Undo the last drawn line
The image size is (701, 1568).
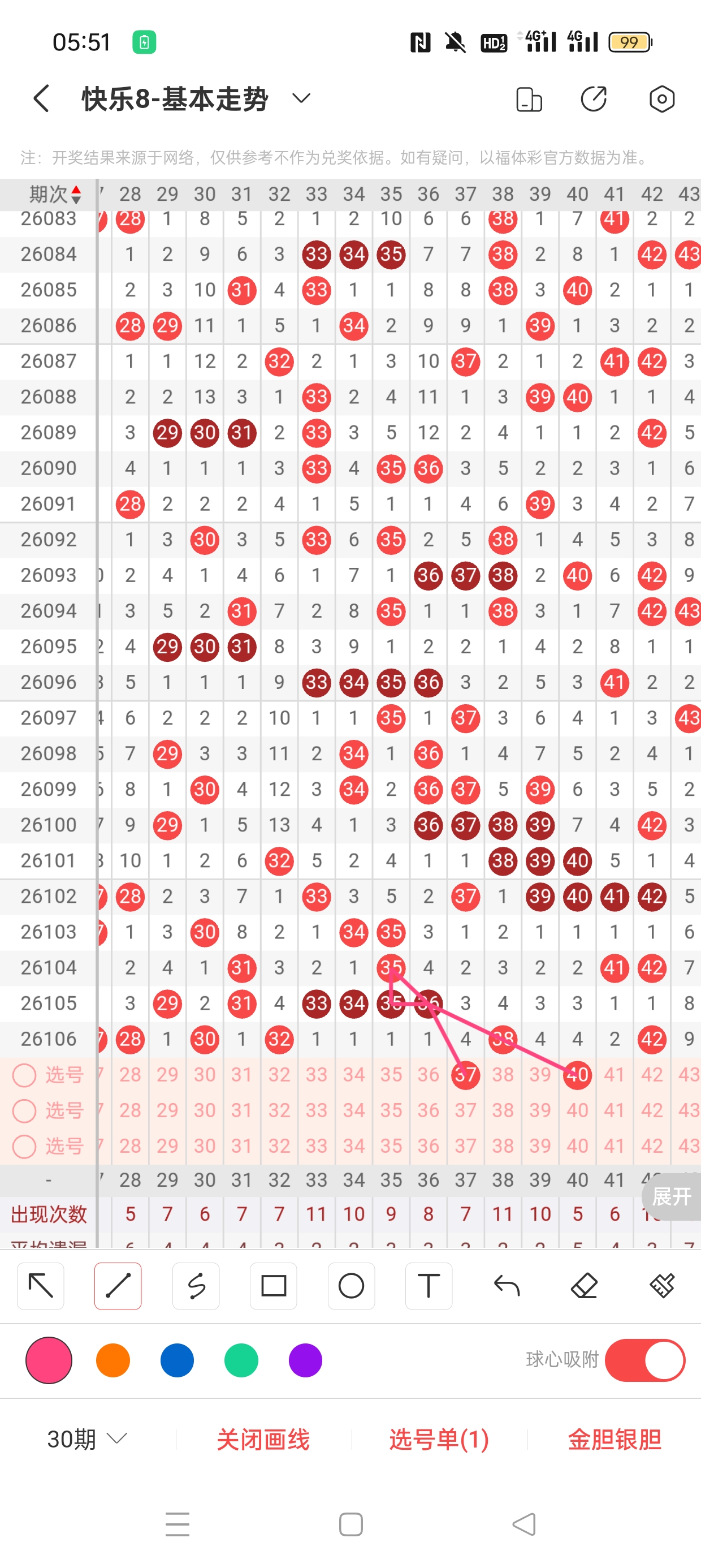point(507,1286)
